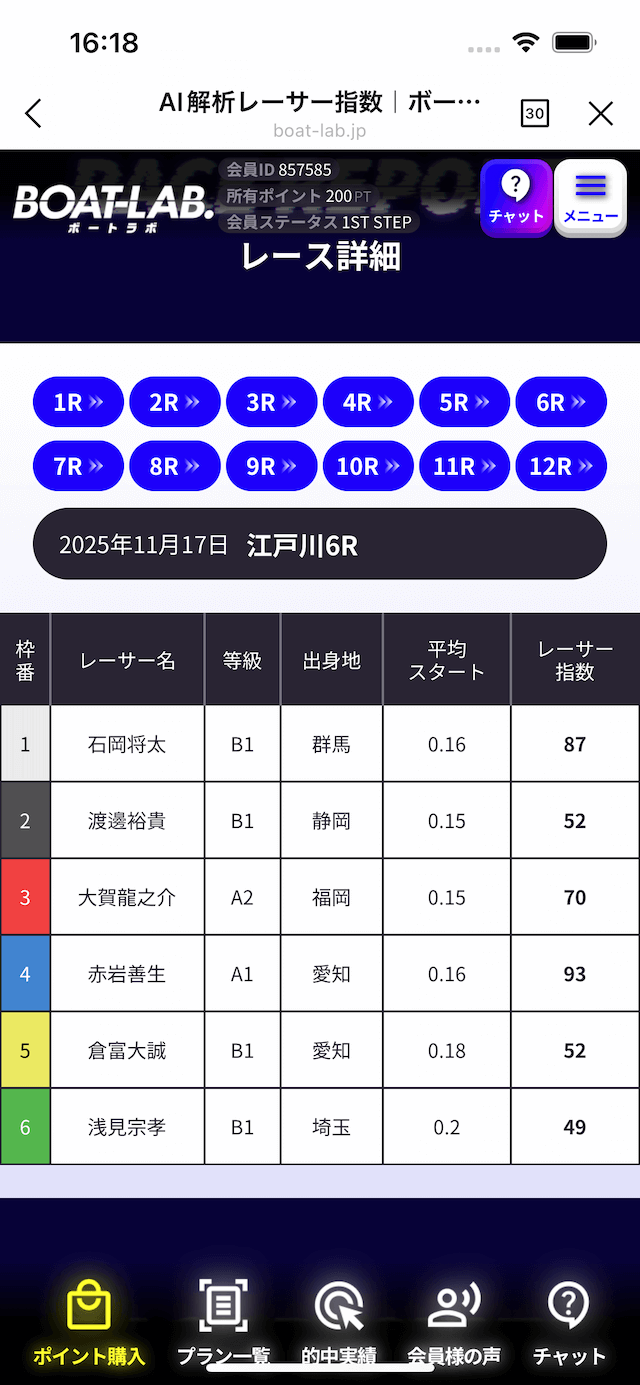The image size is (640, 1385).
Task: Open 的中実績 in the bottom bar
Action: (339, 1325)
